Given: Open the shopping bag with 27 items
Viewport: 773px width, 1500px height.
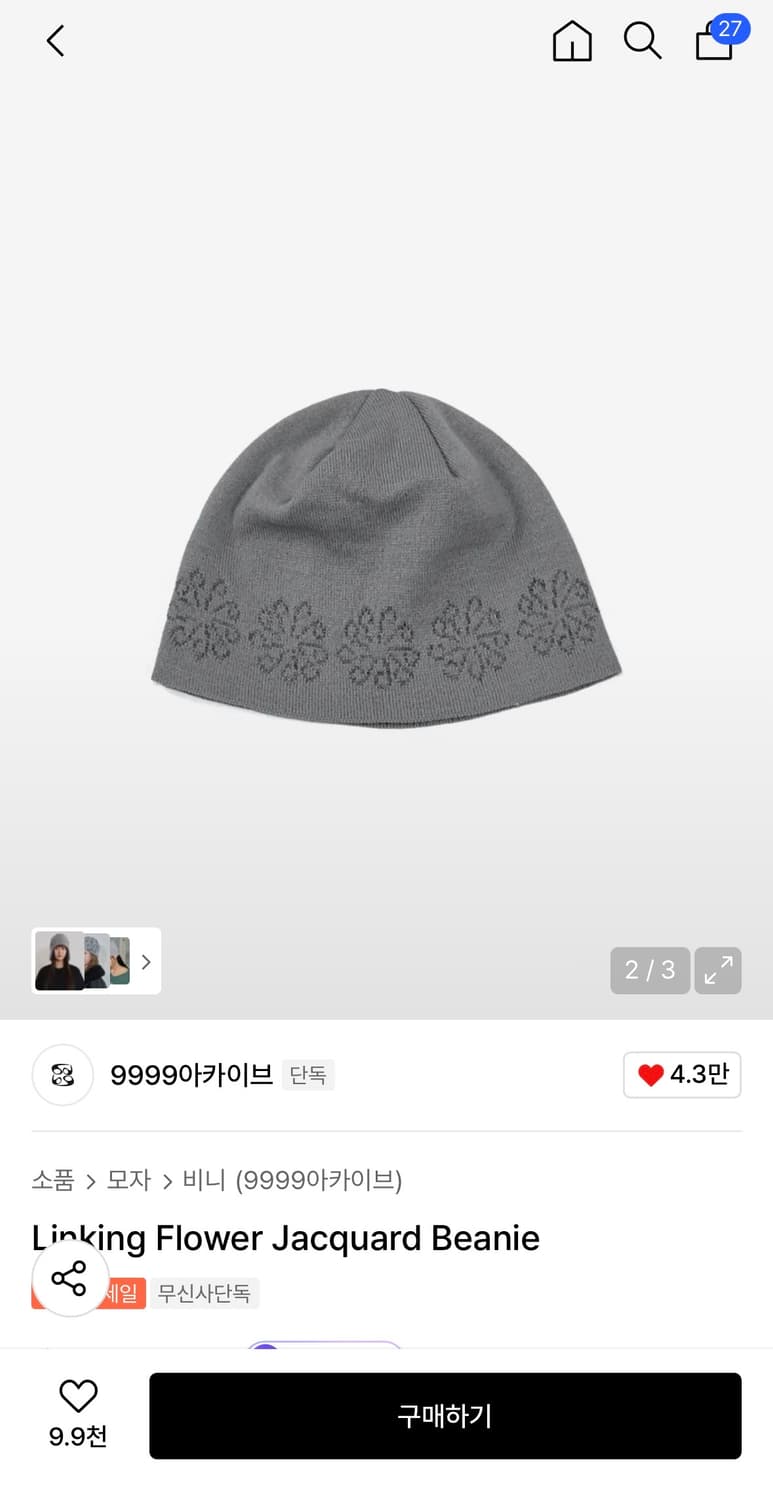Looking at the screenshot, I should pos(713,43).
